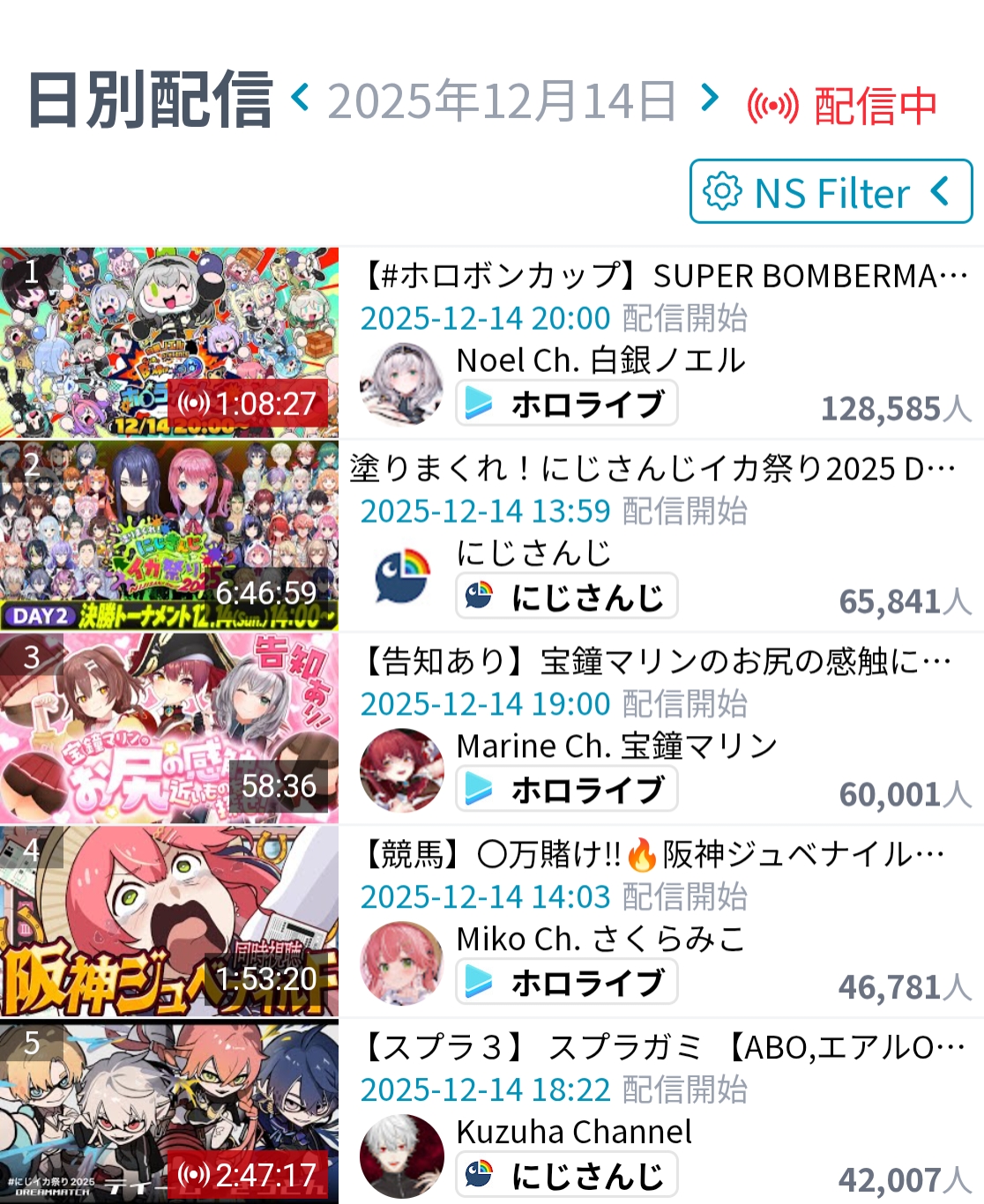Image resolution: width=984 pixels, height=1204 pixels.
Task: Open Noel Ch. 白銀ノエル channel
Action: pos(600,360)
